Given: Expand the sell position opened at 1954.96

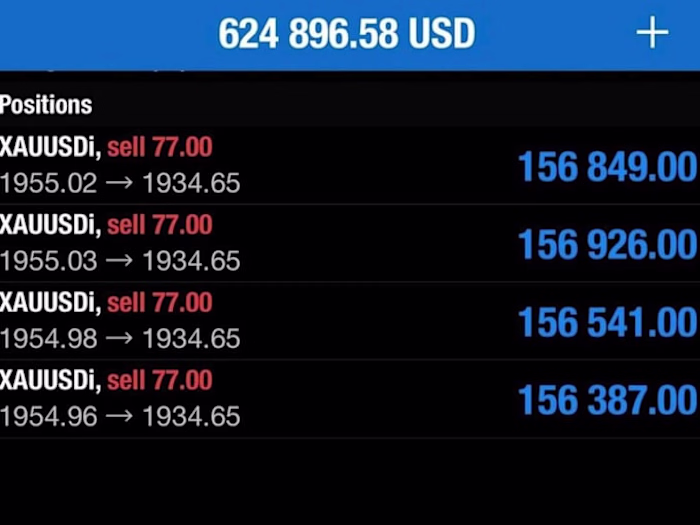Looking at the screenshot, I should coord(350,399).
